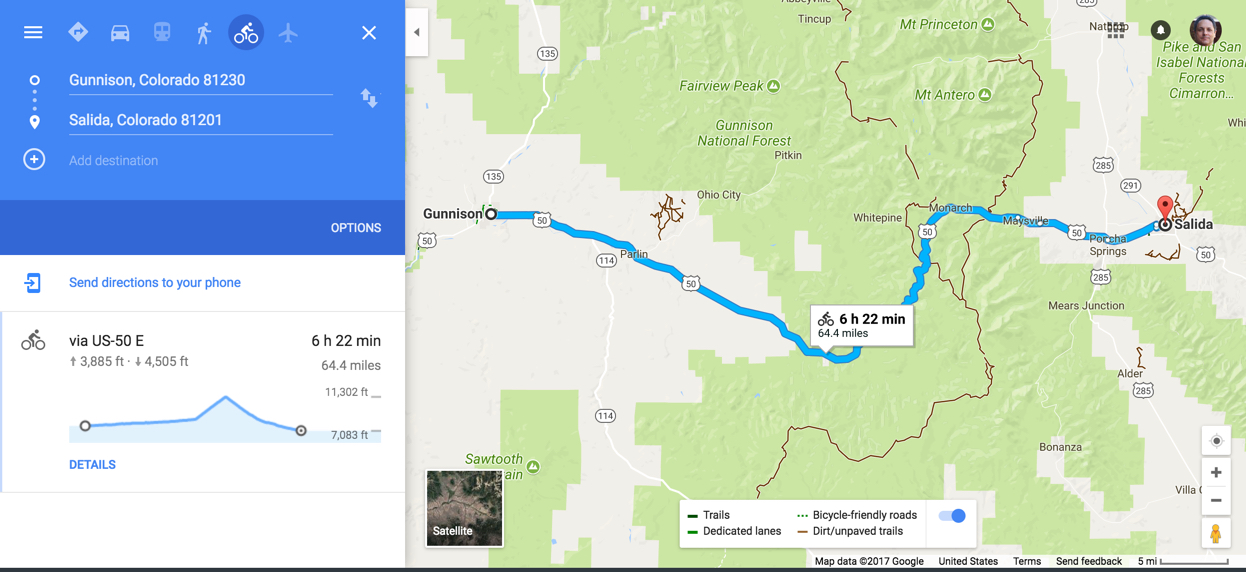Open route DETAILS

[92, 465]
